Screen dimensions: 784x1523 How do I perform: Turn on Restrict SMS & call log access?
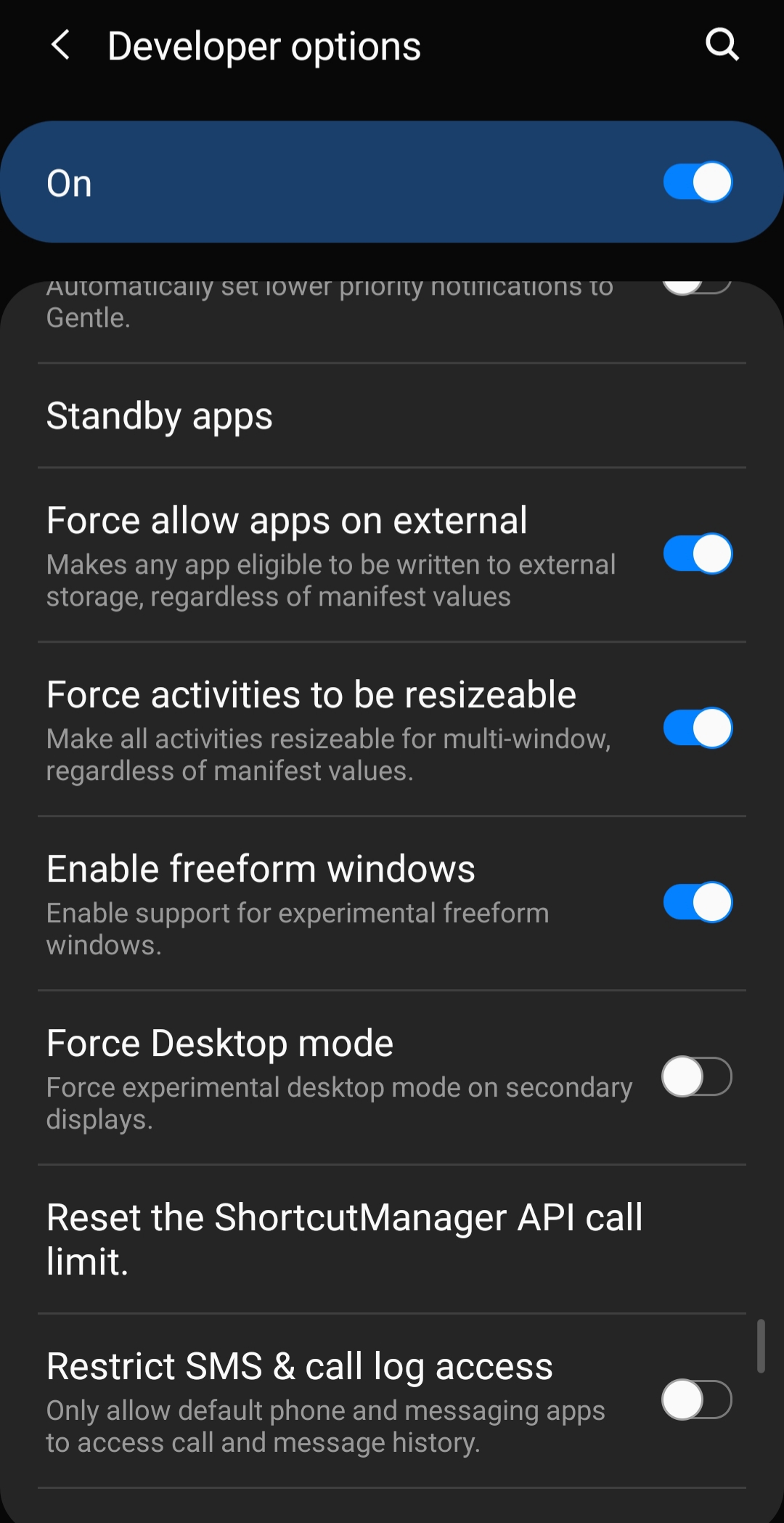coord(697,1400)
